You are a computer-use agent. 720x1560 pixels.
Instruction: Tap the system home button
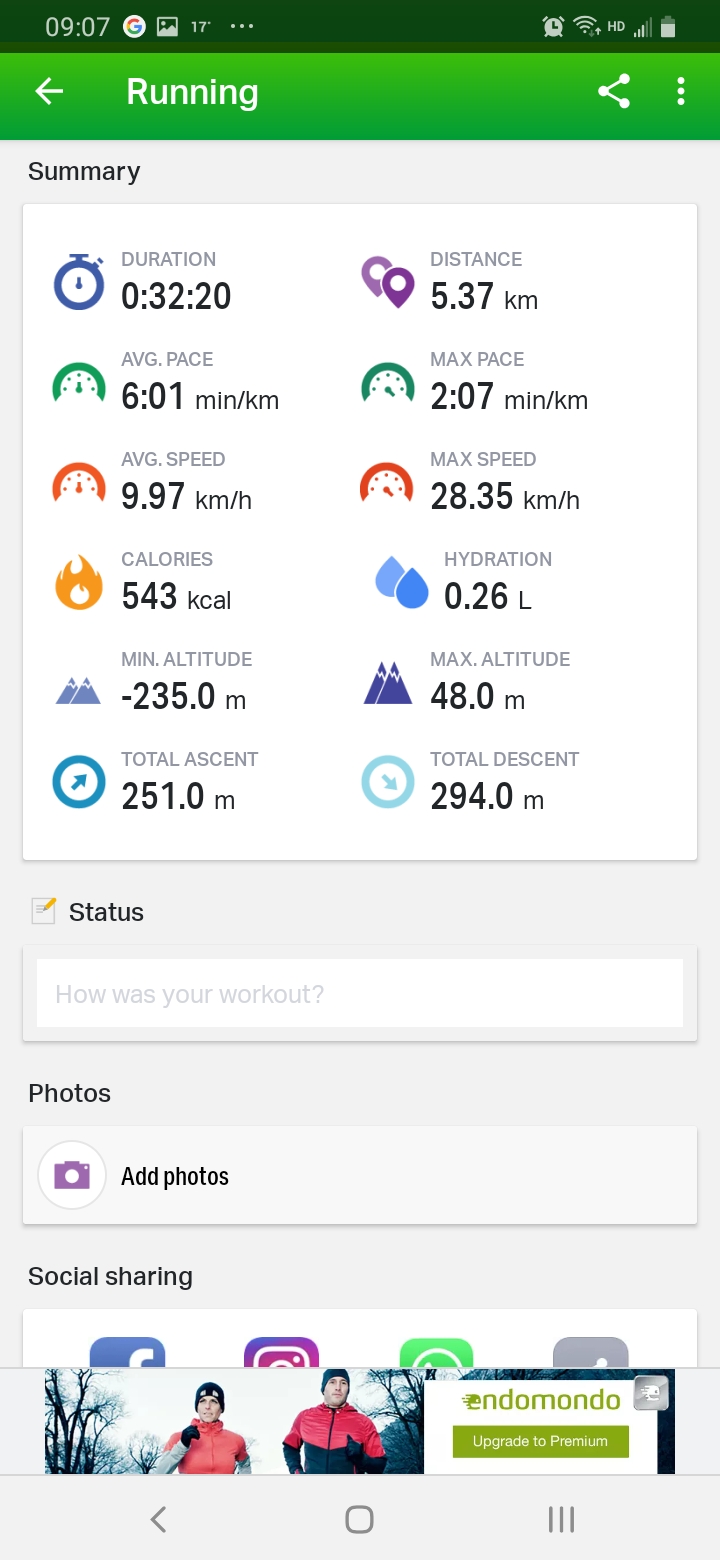click(x=359, y=1520)
